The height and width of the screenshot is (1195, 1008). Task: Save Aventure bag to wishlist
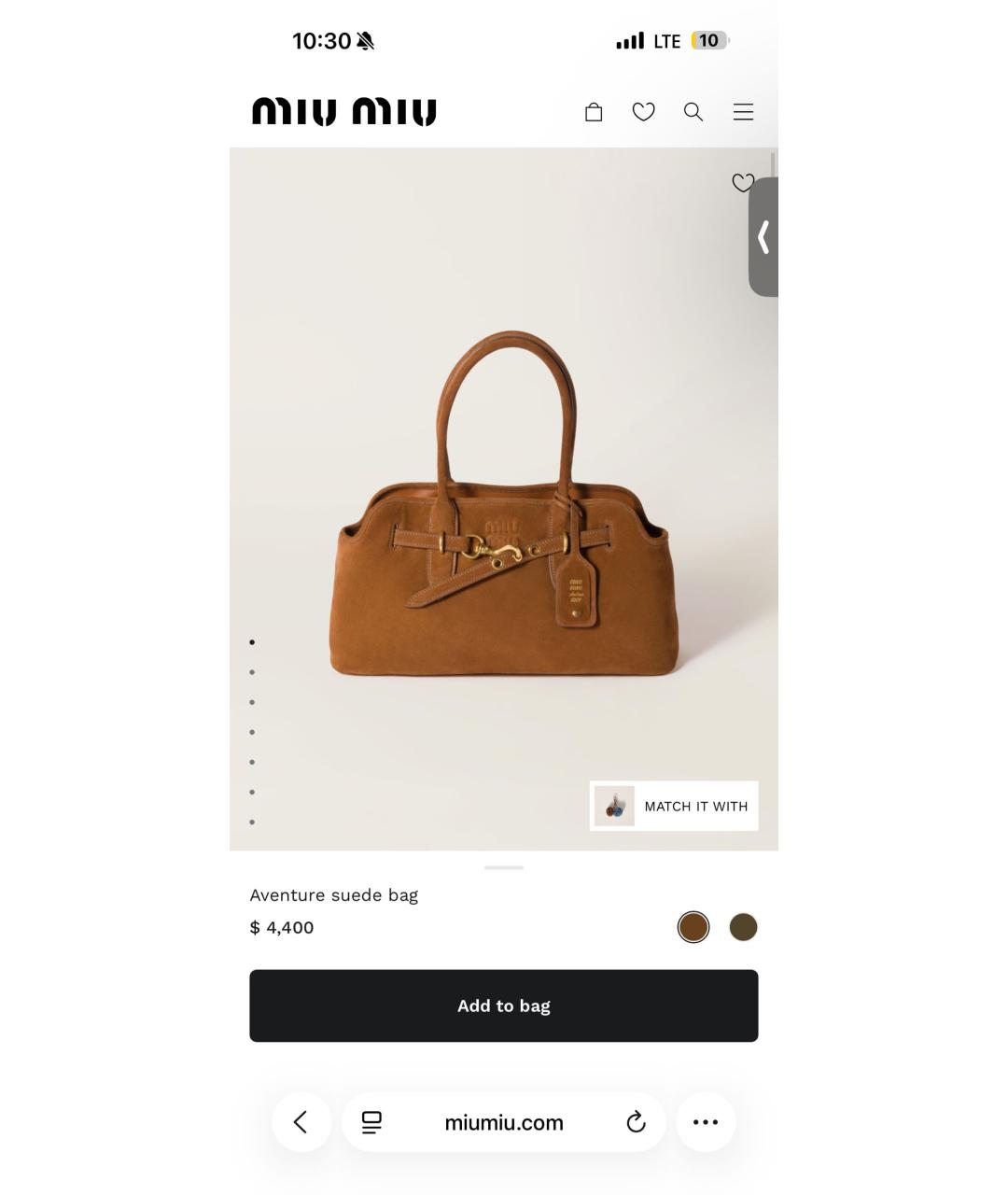pos(743,183)
